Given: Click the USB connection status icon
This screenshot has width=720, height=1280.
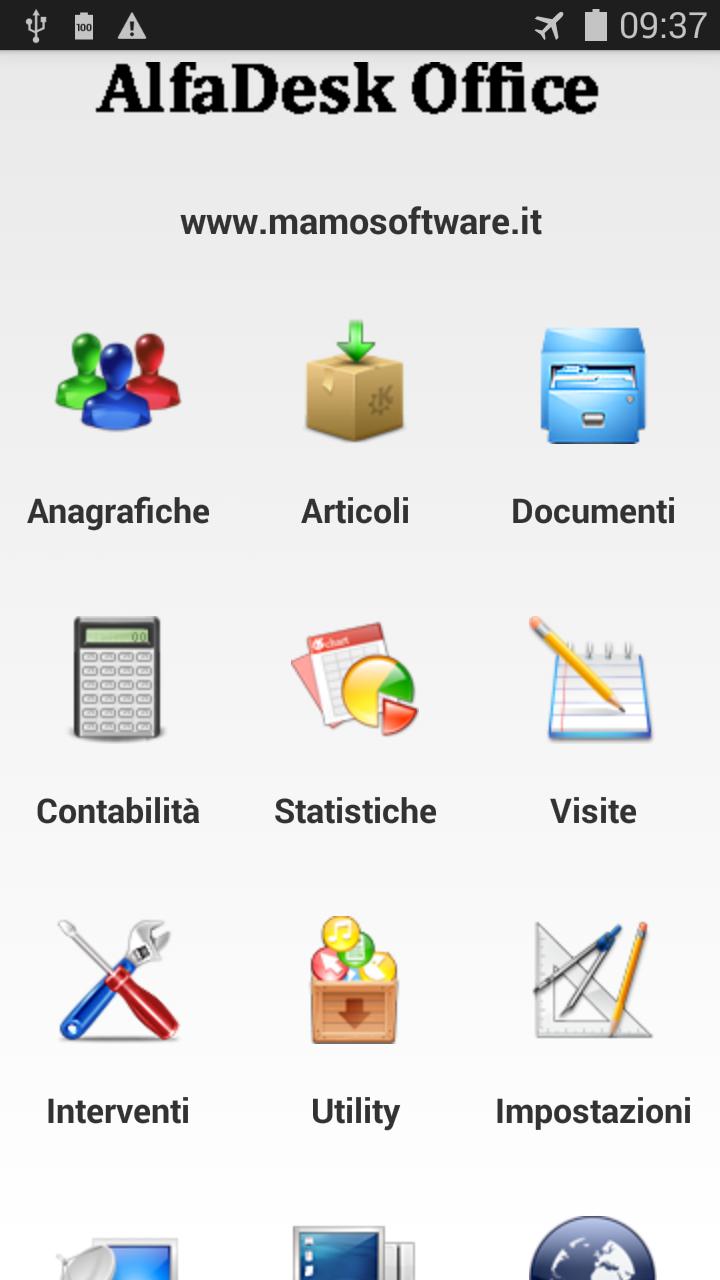Looking at the screenshot, I should tap(33, 26).
